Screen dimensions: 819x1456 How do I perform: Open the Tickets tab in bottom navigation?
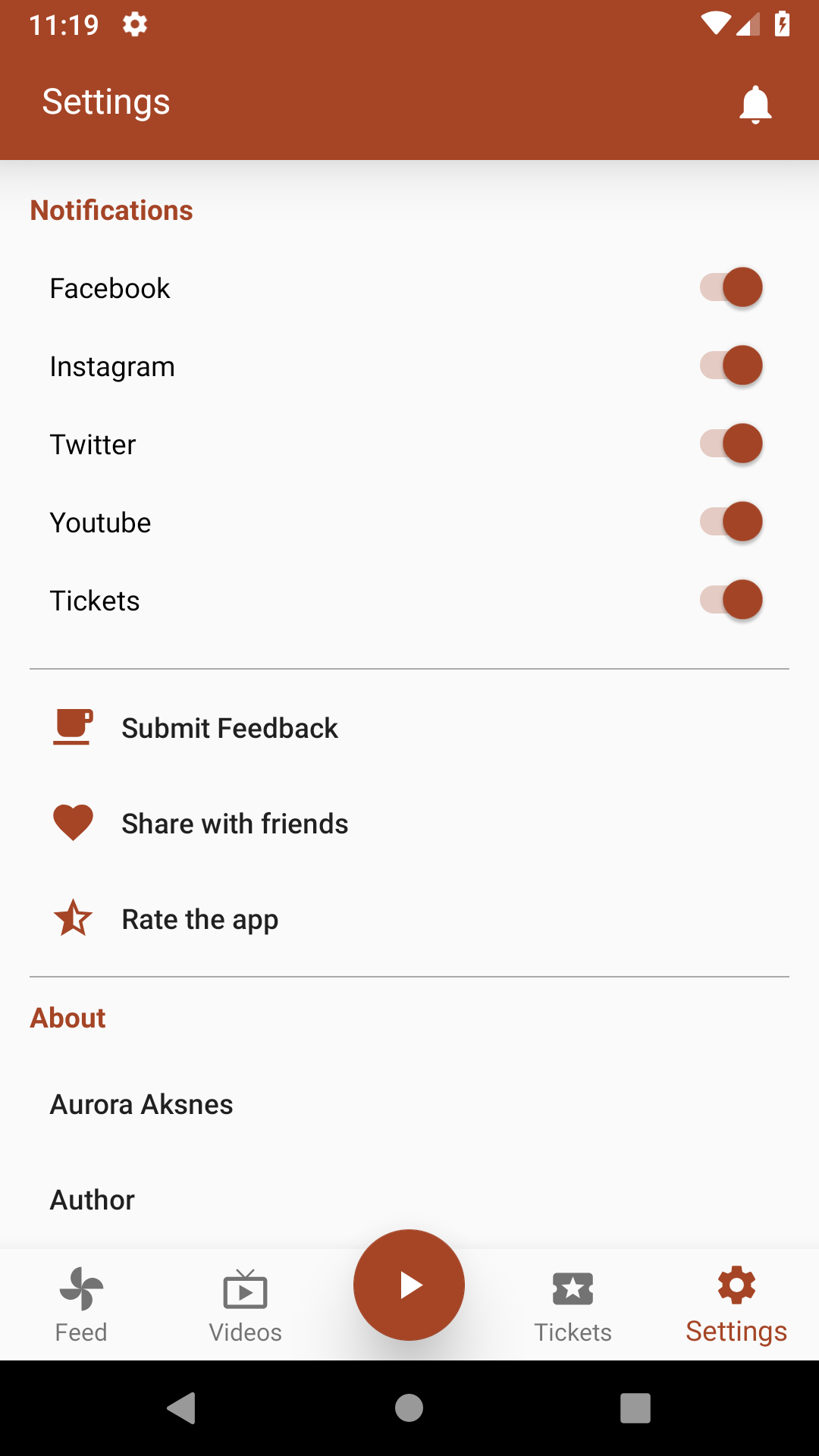pos(573,1304)
